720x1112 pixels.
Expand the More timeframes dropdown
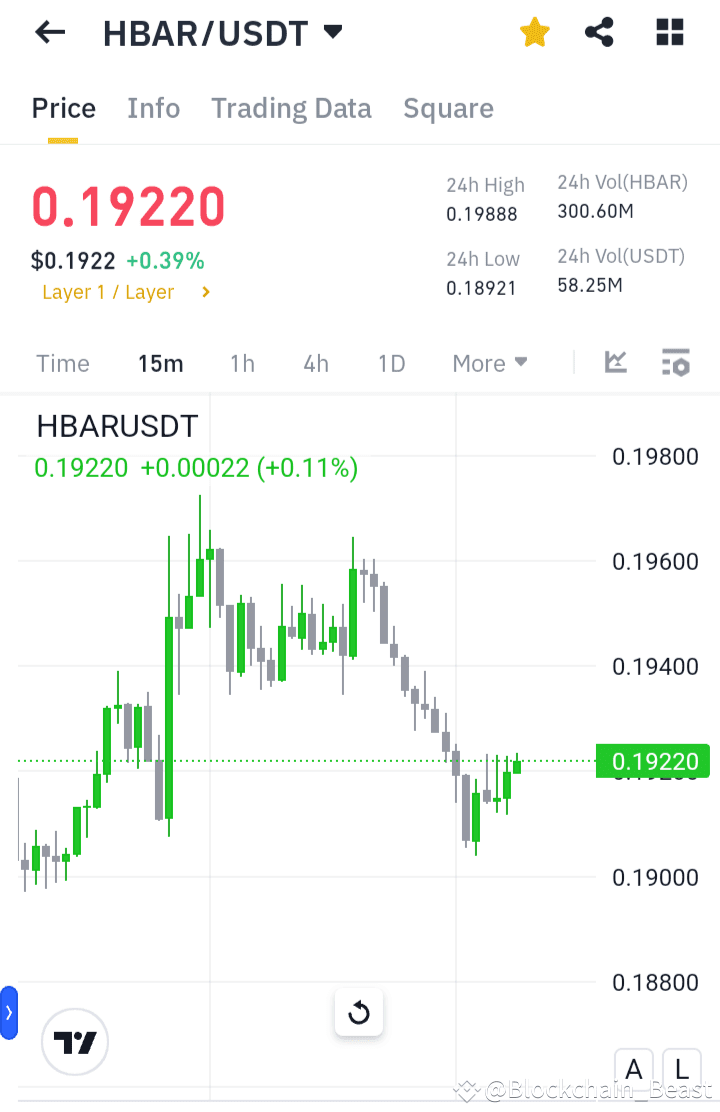pyautogui.click(x=489, y=363)
